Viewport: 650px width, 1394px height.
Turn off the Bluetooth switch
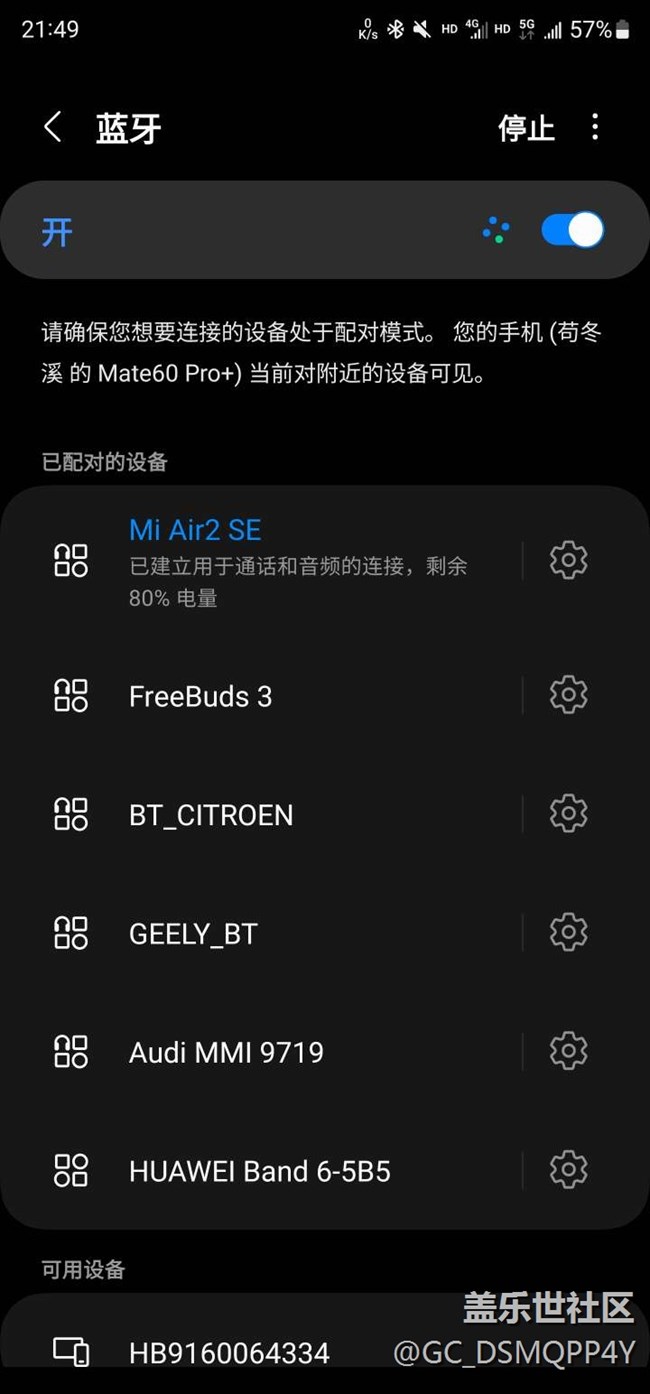[x=572, y=230]
